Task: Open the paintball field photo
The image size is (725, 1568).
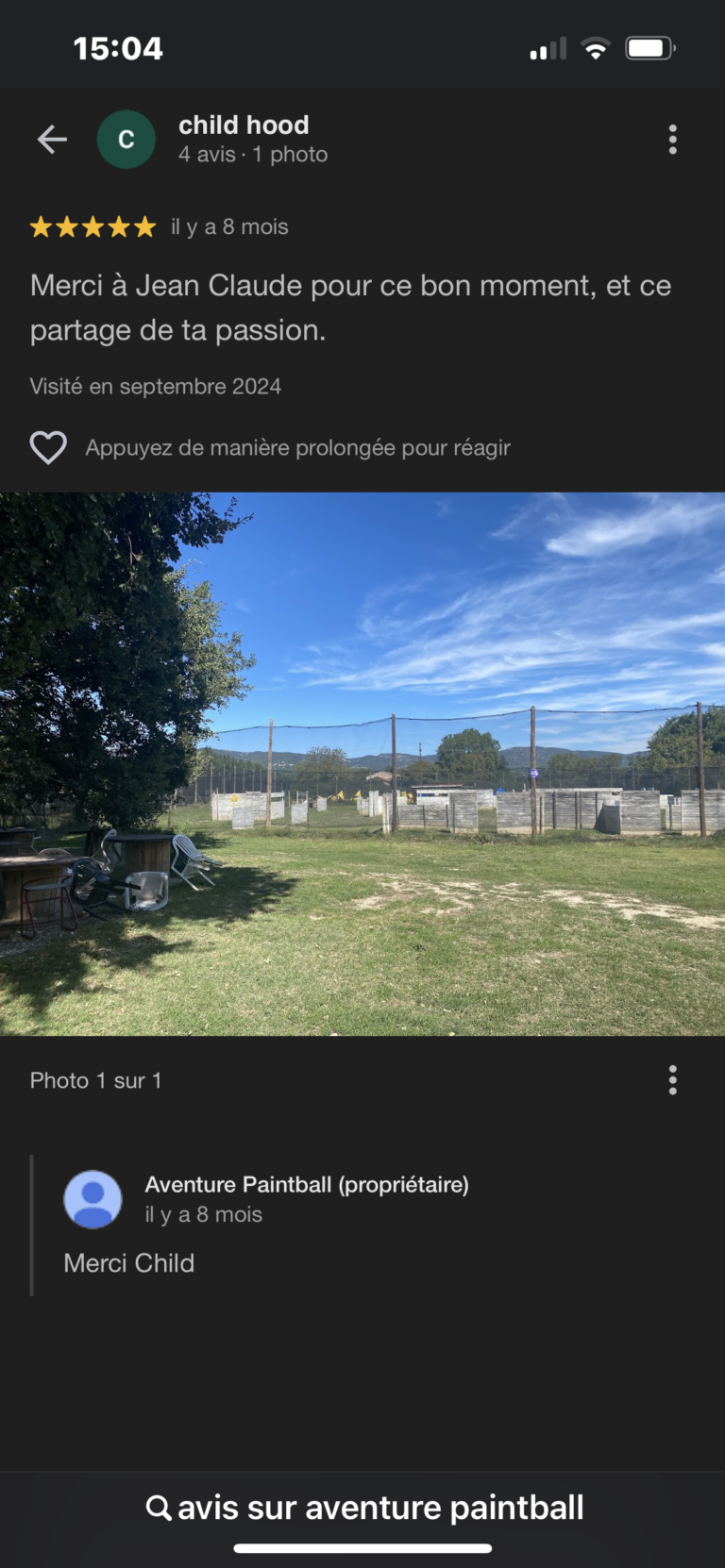Action: pos(362,763)
